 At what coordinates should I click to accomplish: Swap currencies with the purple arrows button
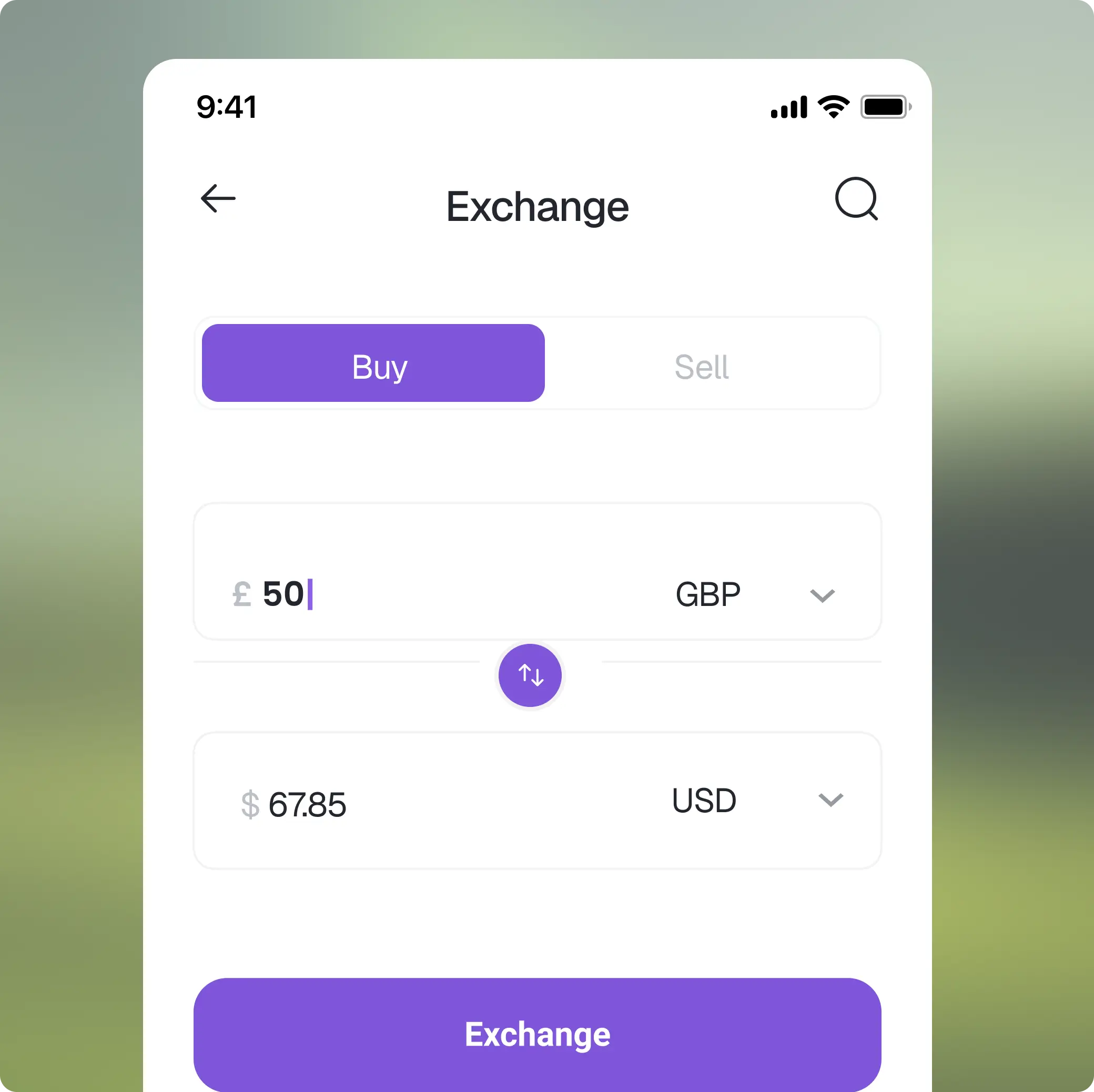point(530,675)
